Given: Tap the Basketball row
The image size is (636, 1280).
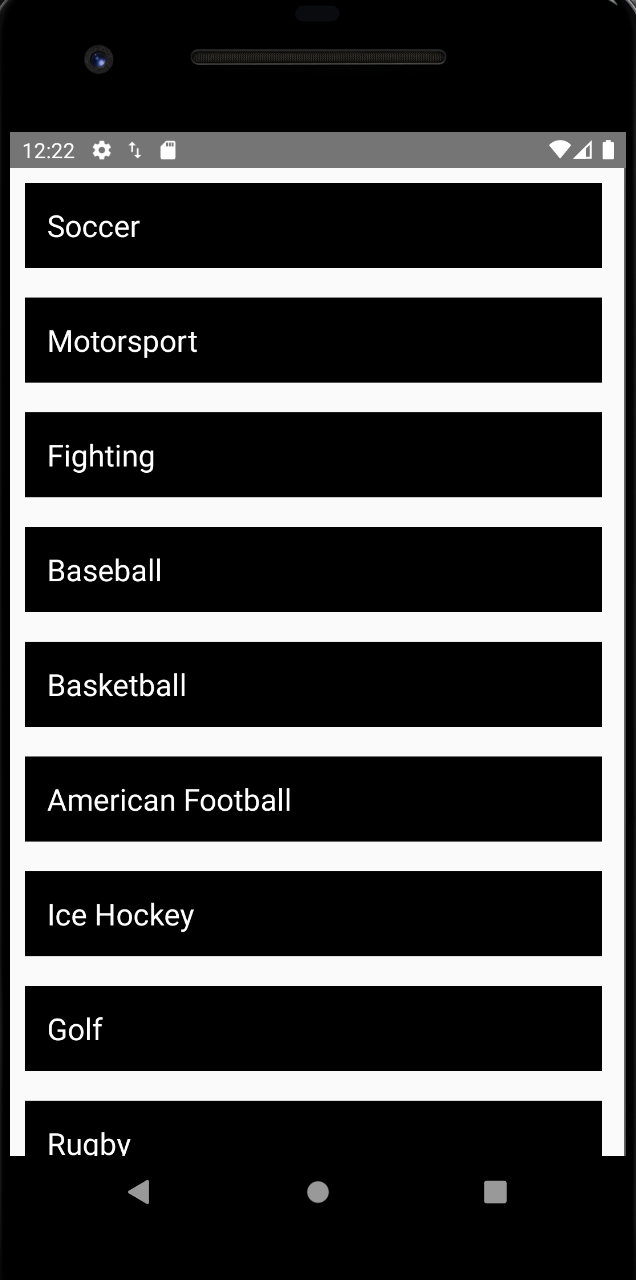Looking at the screenshot, I should (313, 685).
